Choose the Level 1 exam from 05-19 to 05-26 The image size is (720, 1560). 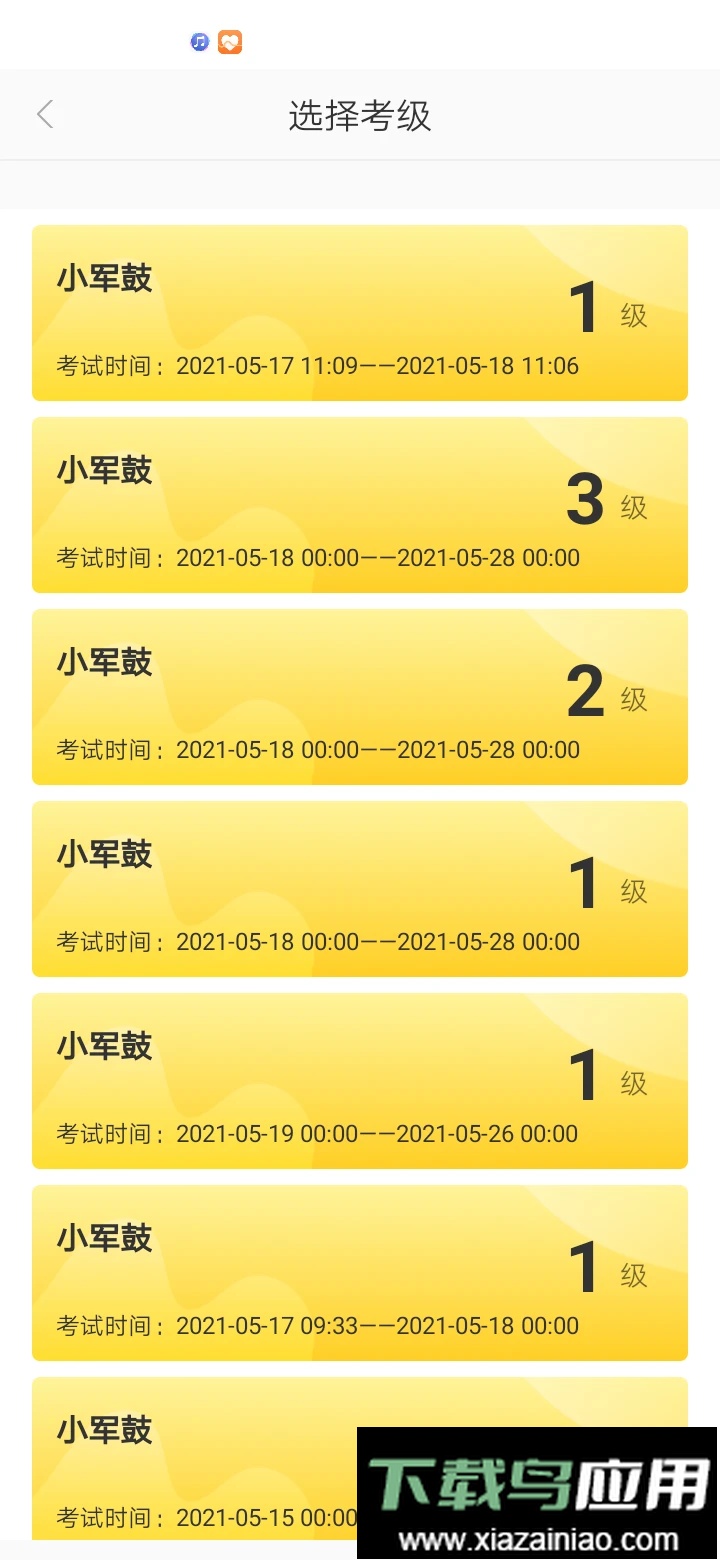click(x=360, y=1081)
